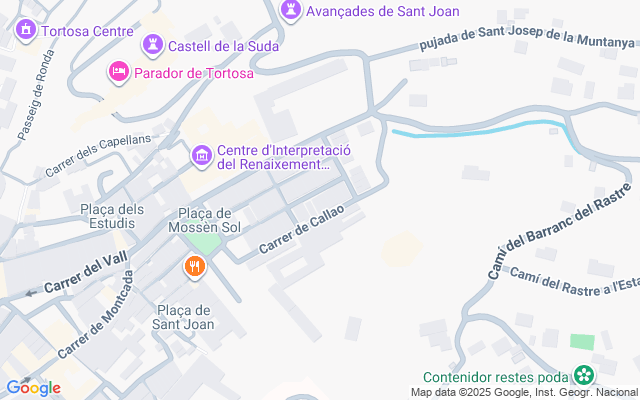Open Avançades de Sant Joan marker
The image size is (640, 400).
tap(291, 11)
